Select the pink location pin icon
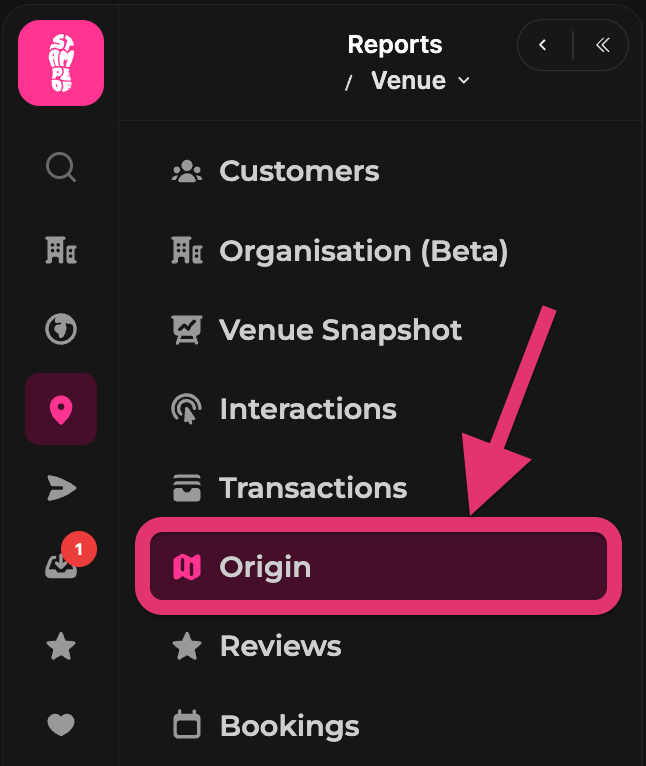 point(61,409)
